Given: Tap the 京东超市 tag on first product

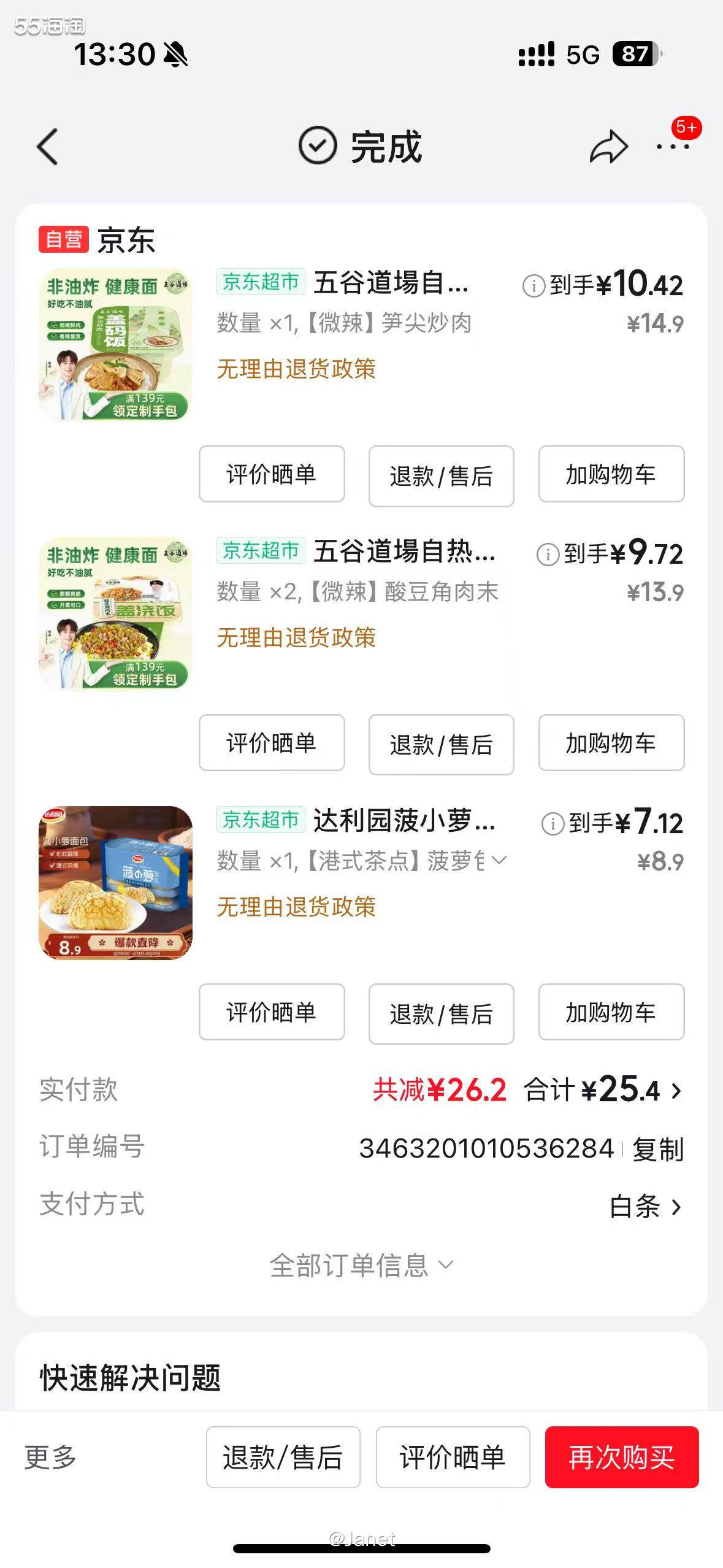Looking at the screenshot, I should point(259,283).
